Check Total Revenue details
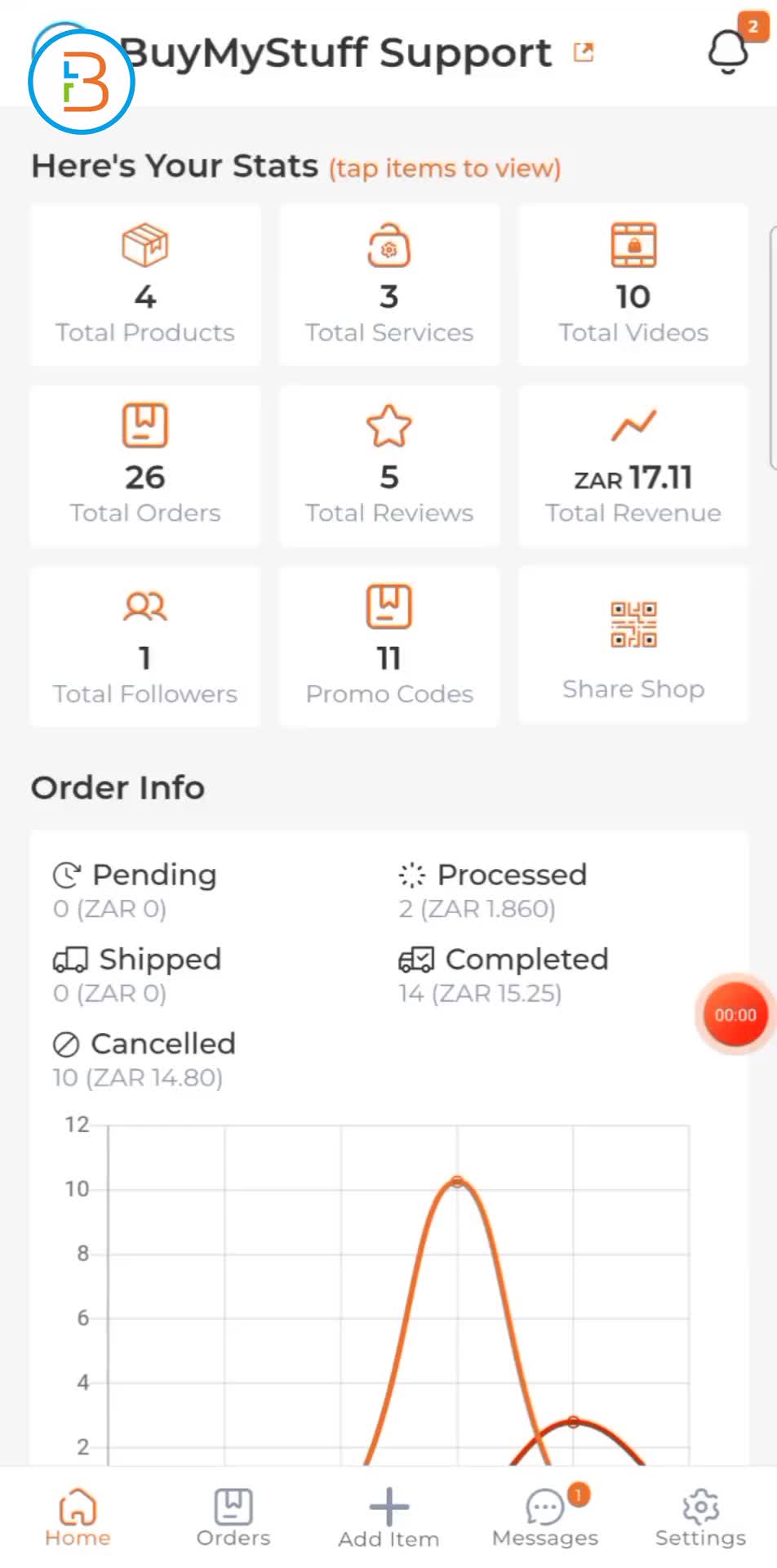Viewport: 777px width, 1568px height. (x=633, y=464)
